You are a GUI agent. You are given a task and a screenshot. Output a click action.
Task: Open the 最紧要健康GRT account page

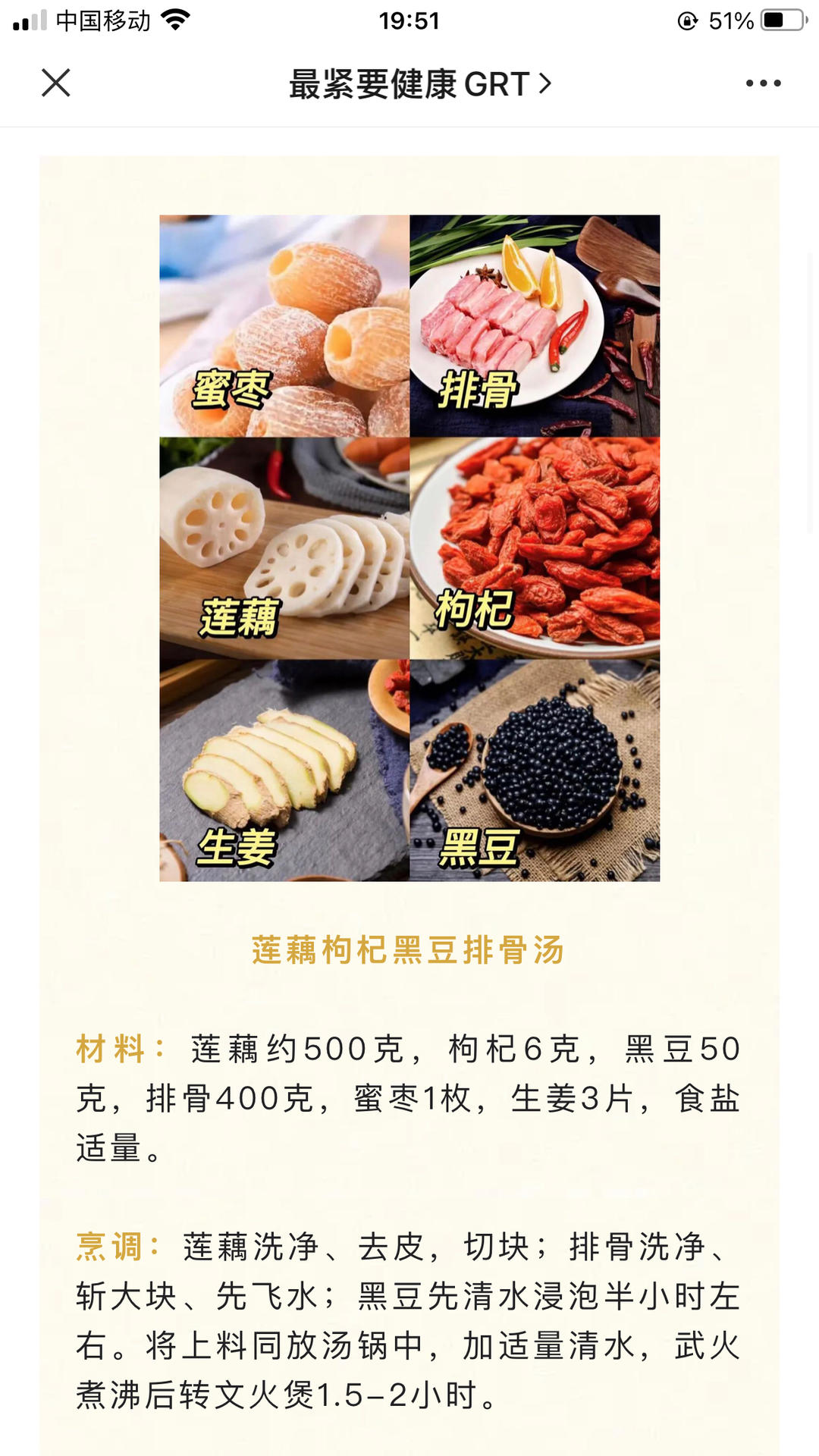coord(420,83)
